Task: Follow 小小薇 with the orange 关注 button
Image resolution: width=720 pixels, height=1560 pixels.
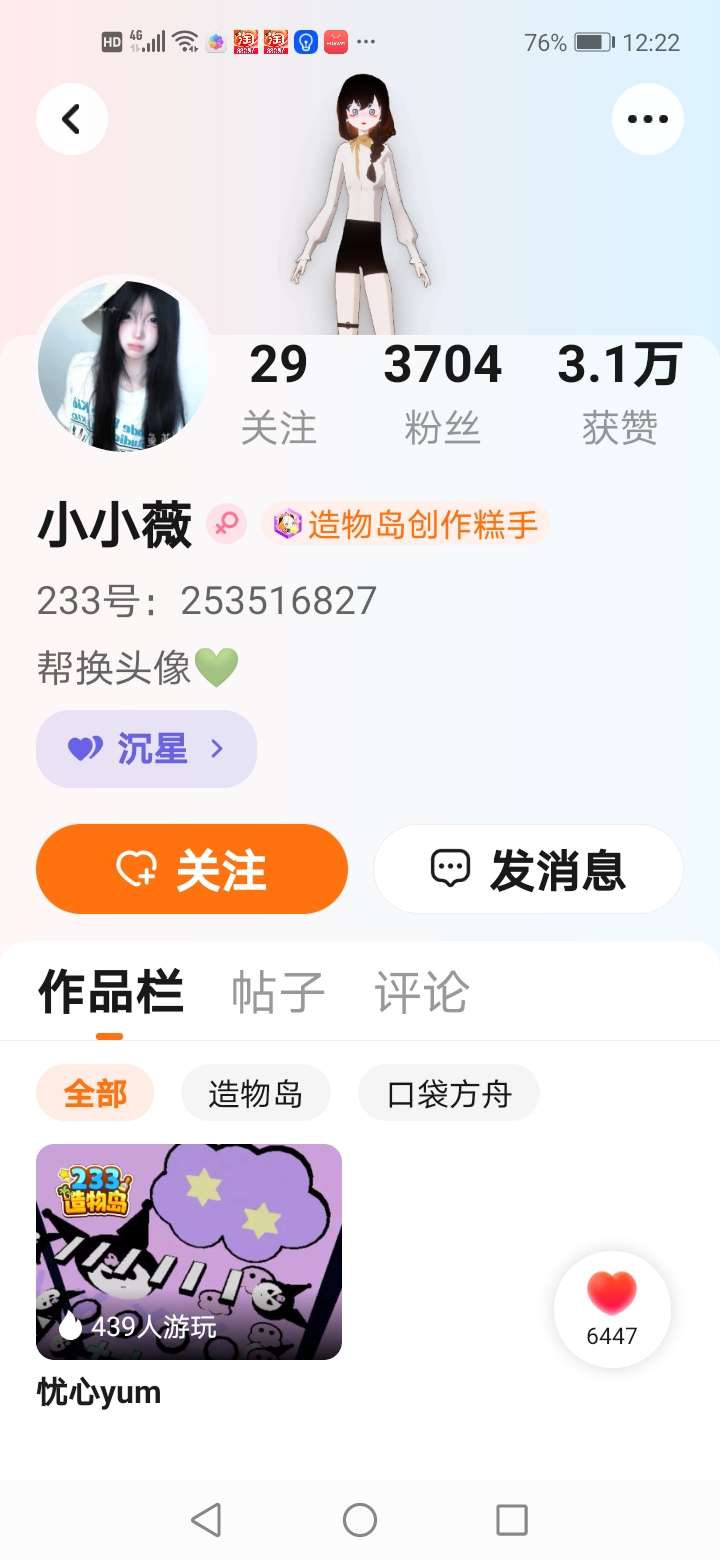Action: [192, 869]
